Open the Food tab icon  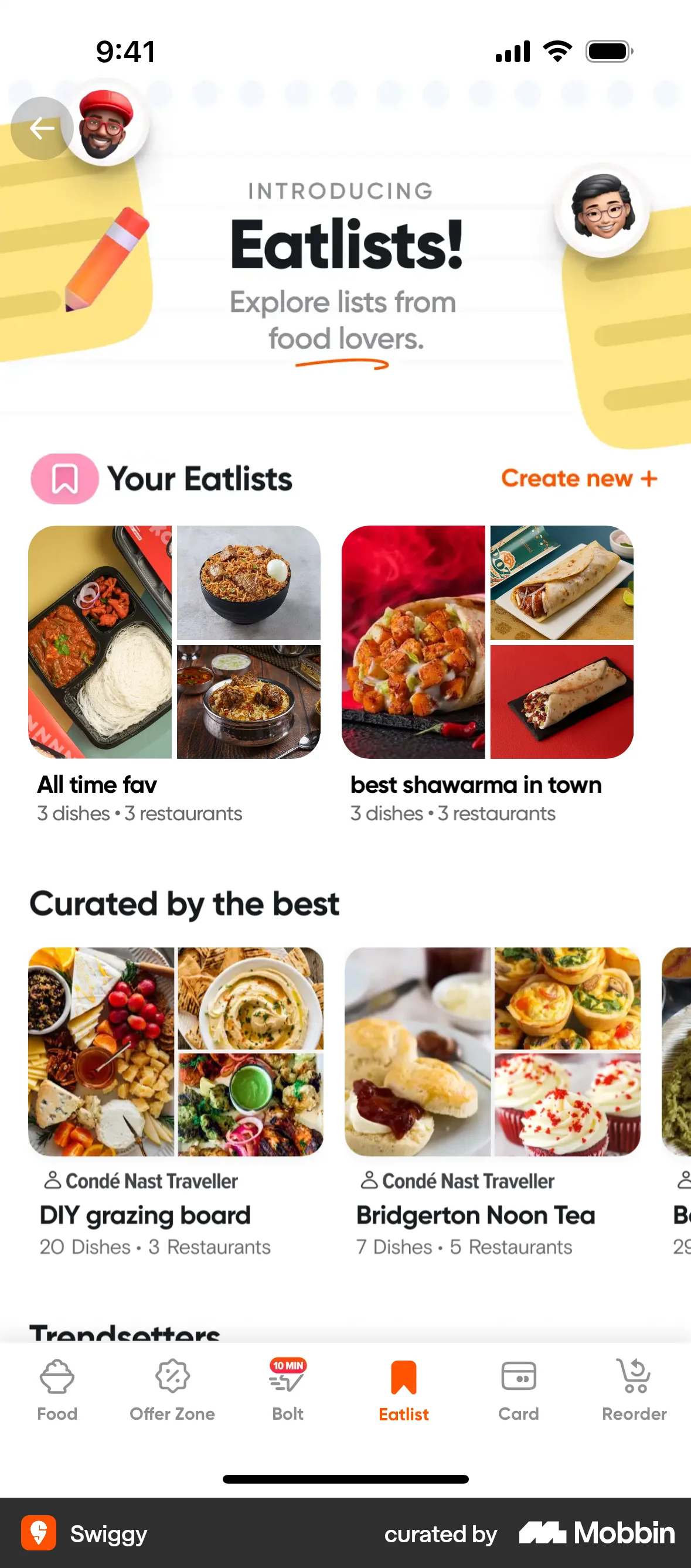click(x=57, y=1377)
